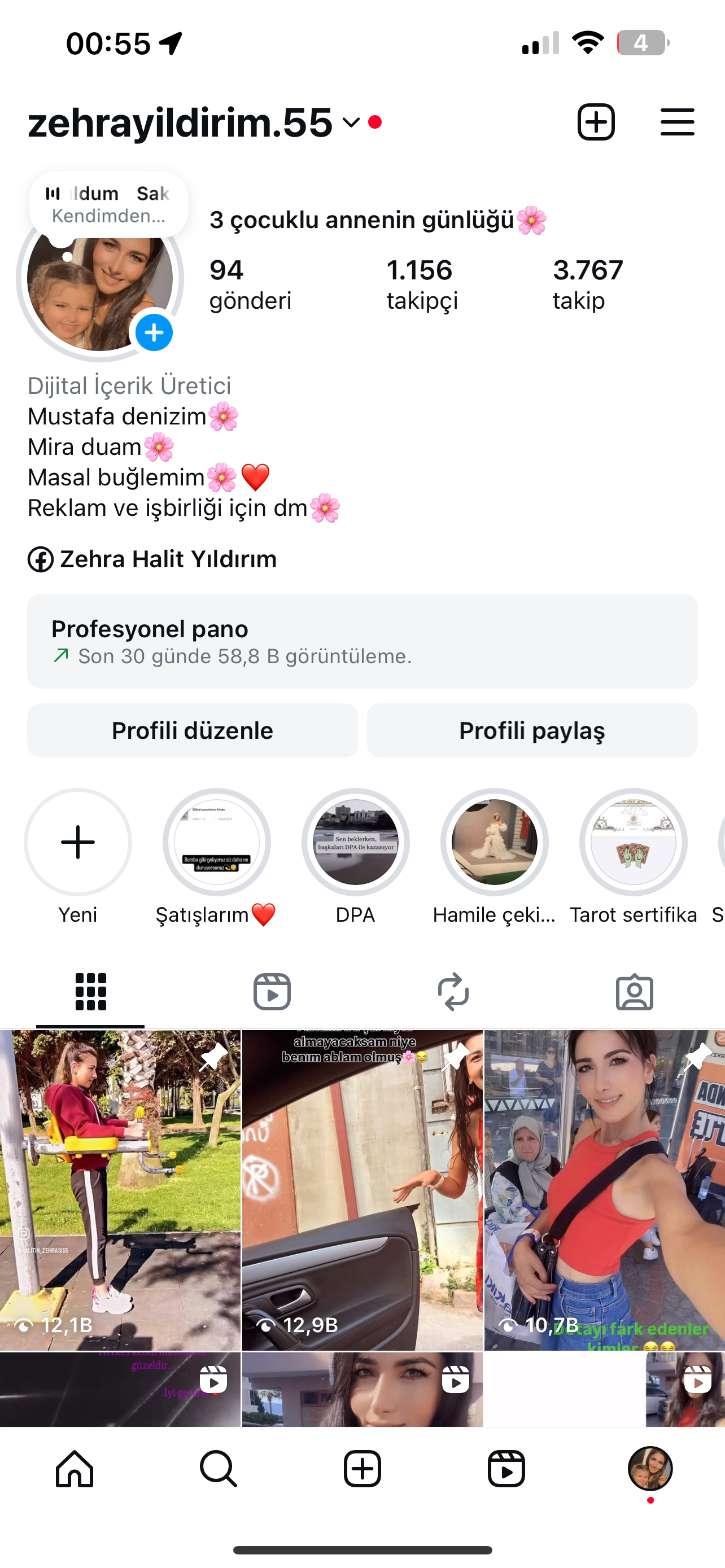Open the Tarot sertifika highlight
Image resolution: width=725 pixels, height=1568 pixels.
633,843
